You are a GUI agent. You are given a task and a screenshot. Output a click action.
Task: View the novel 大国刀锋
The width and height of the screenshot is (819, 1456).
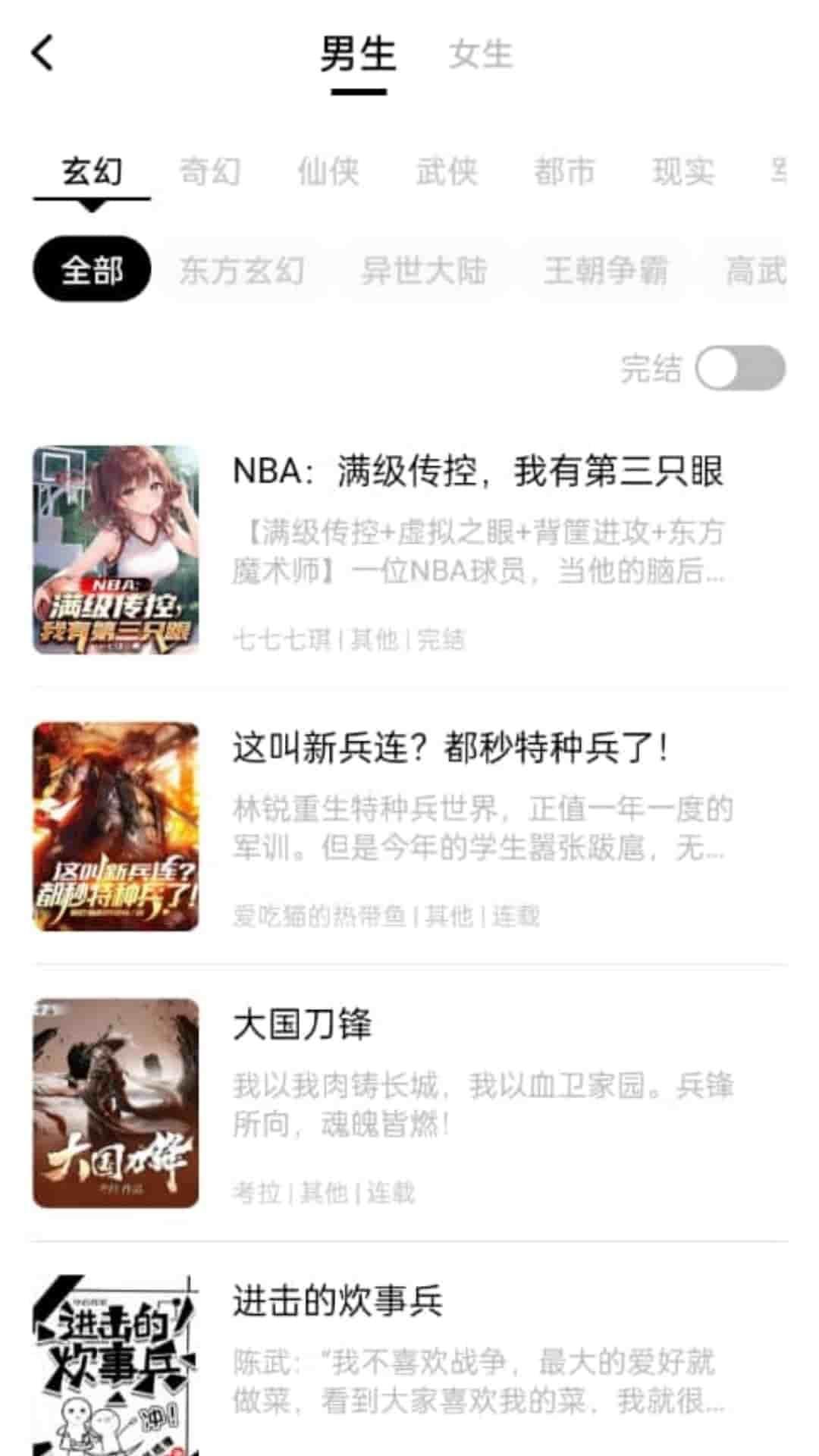pos(303,1025)
